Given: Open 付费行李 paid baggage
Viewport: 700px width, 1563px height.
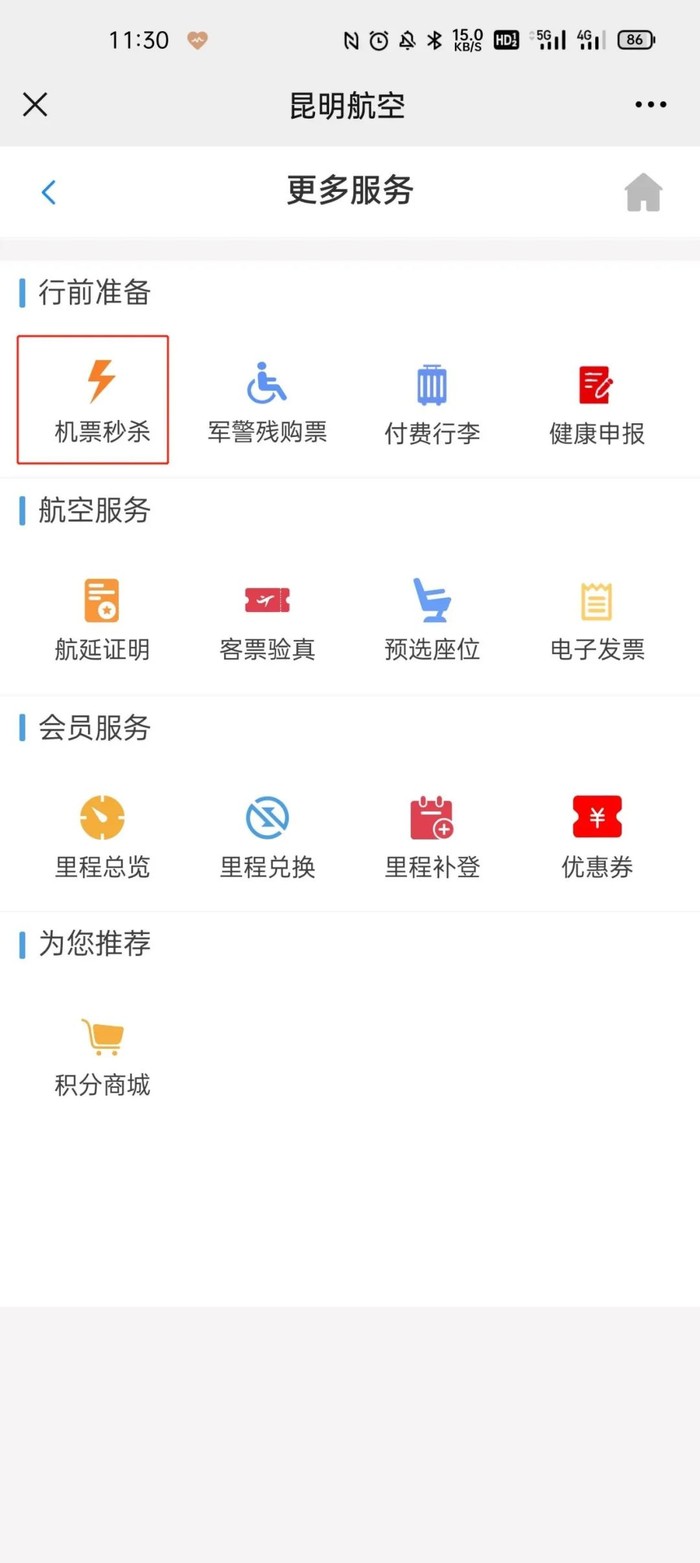Looking at the screenshot, I should [432, 401].
